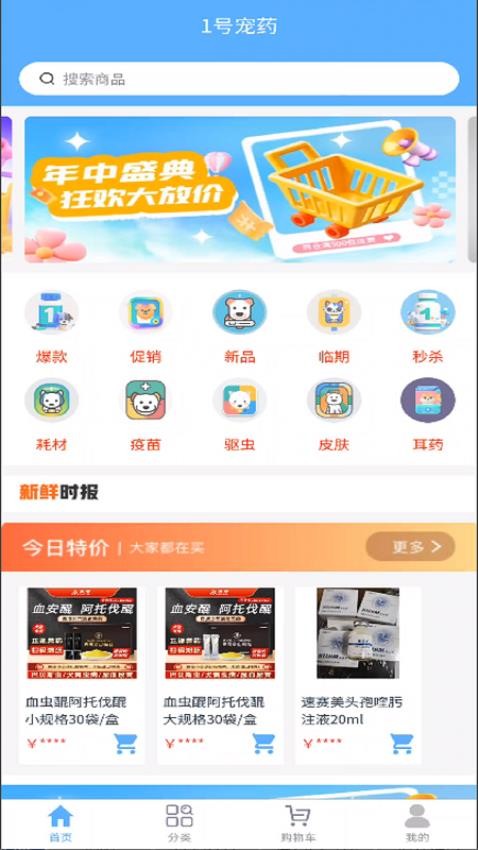Open the 临期 category
This screenshot has width=478, height=850.
pyautogui.click(x=334, y=327)
